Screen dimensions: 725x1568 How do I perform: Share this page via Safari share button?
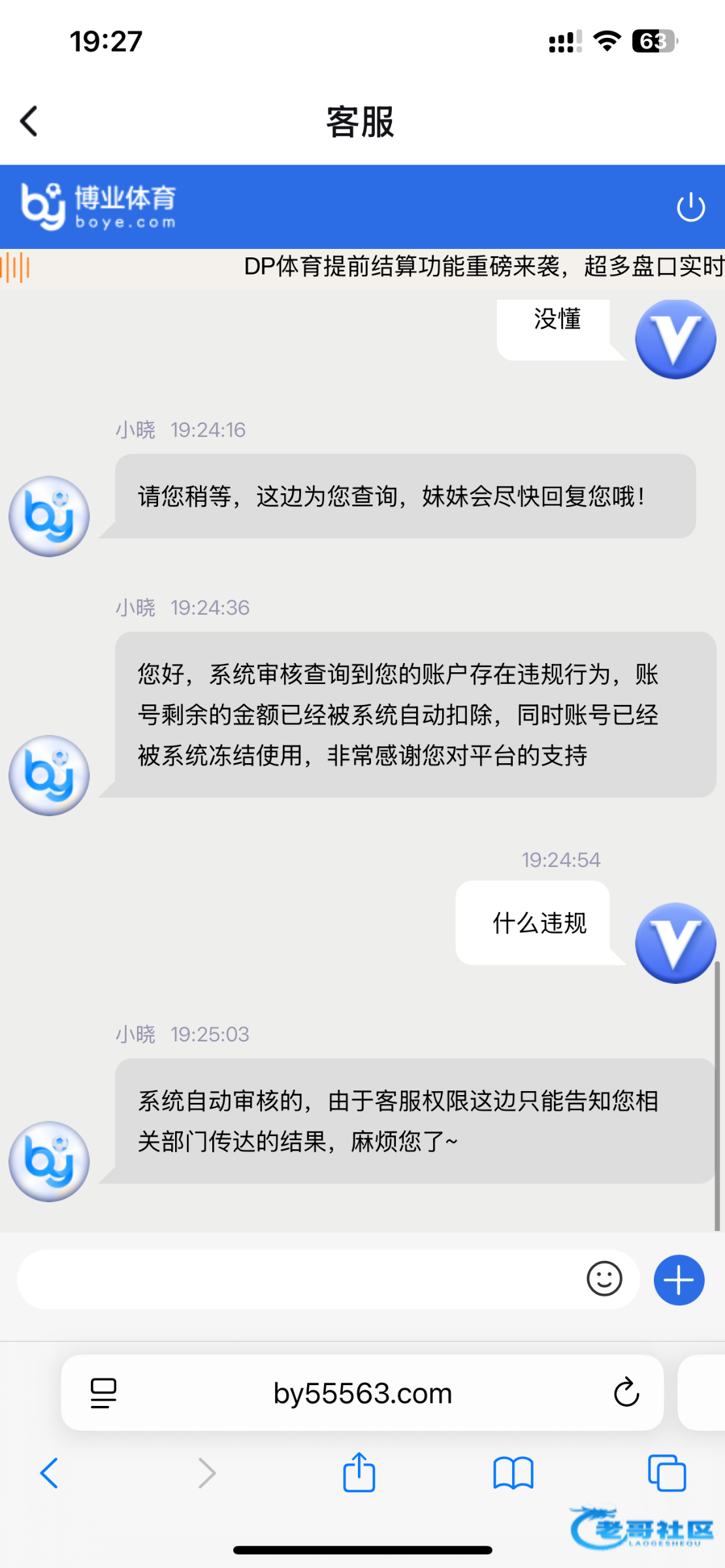tap(359, 1472)
